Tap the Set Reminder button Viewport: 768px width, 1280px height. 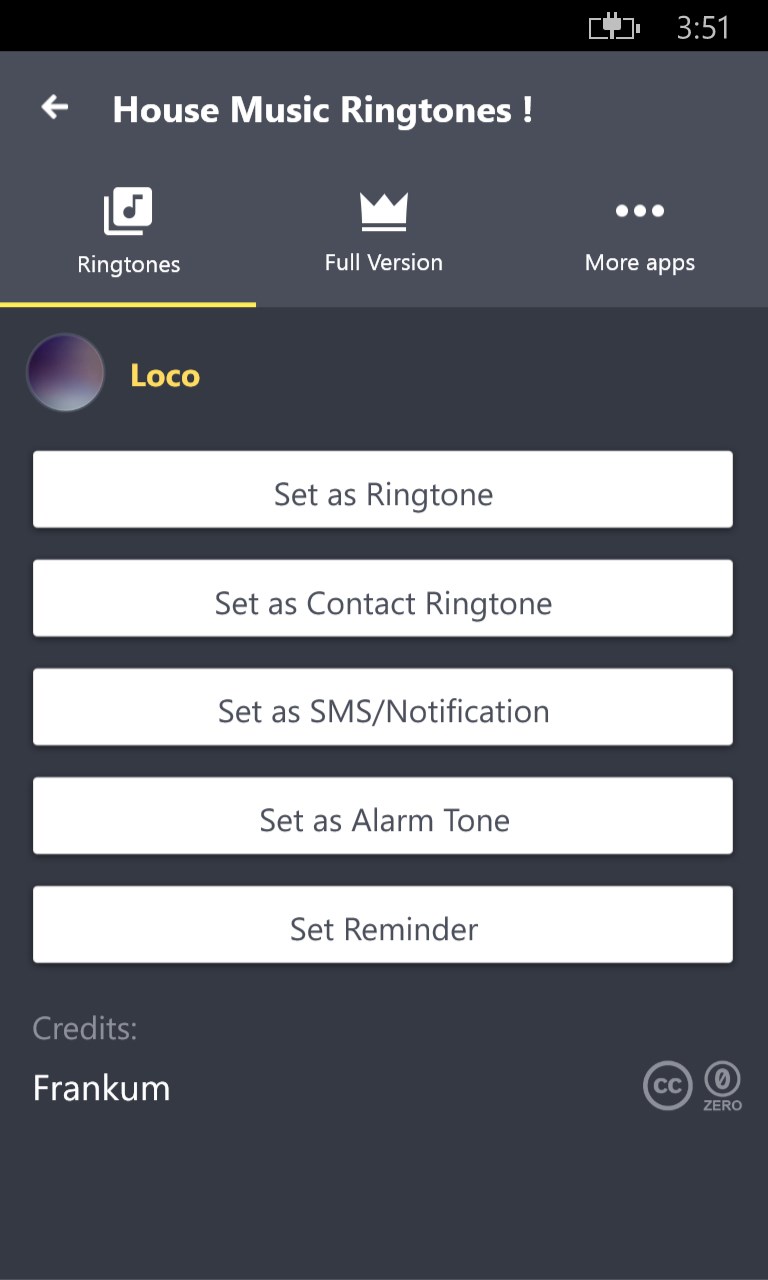click(383, 925)
